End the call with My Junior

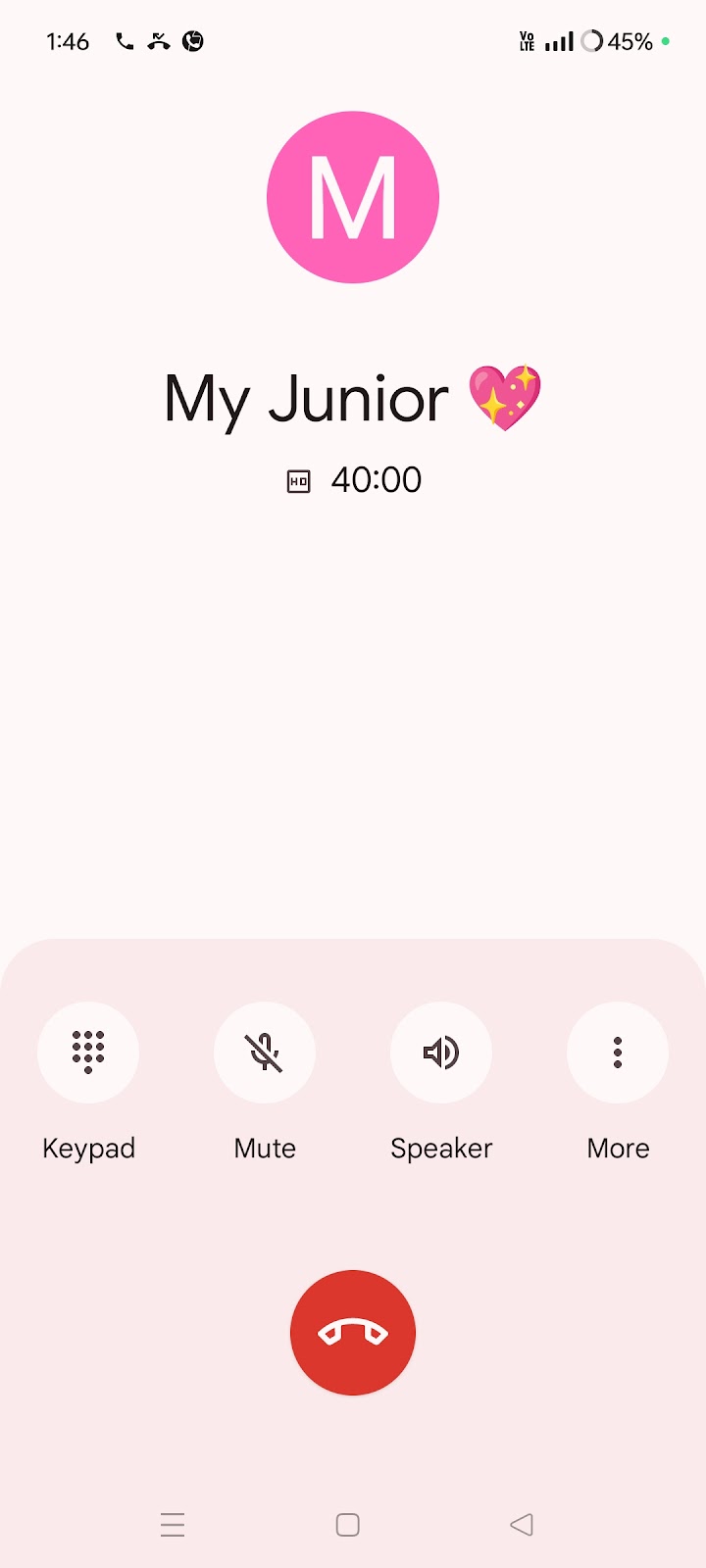(353, 1333)
